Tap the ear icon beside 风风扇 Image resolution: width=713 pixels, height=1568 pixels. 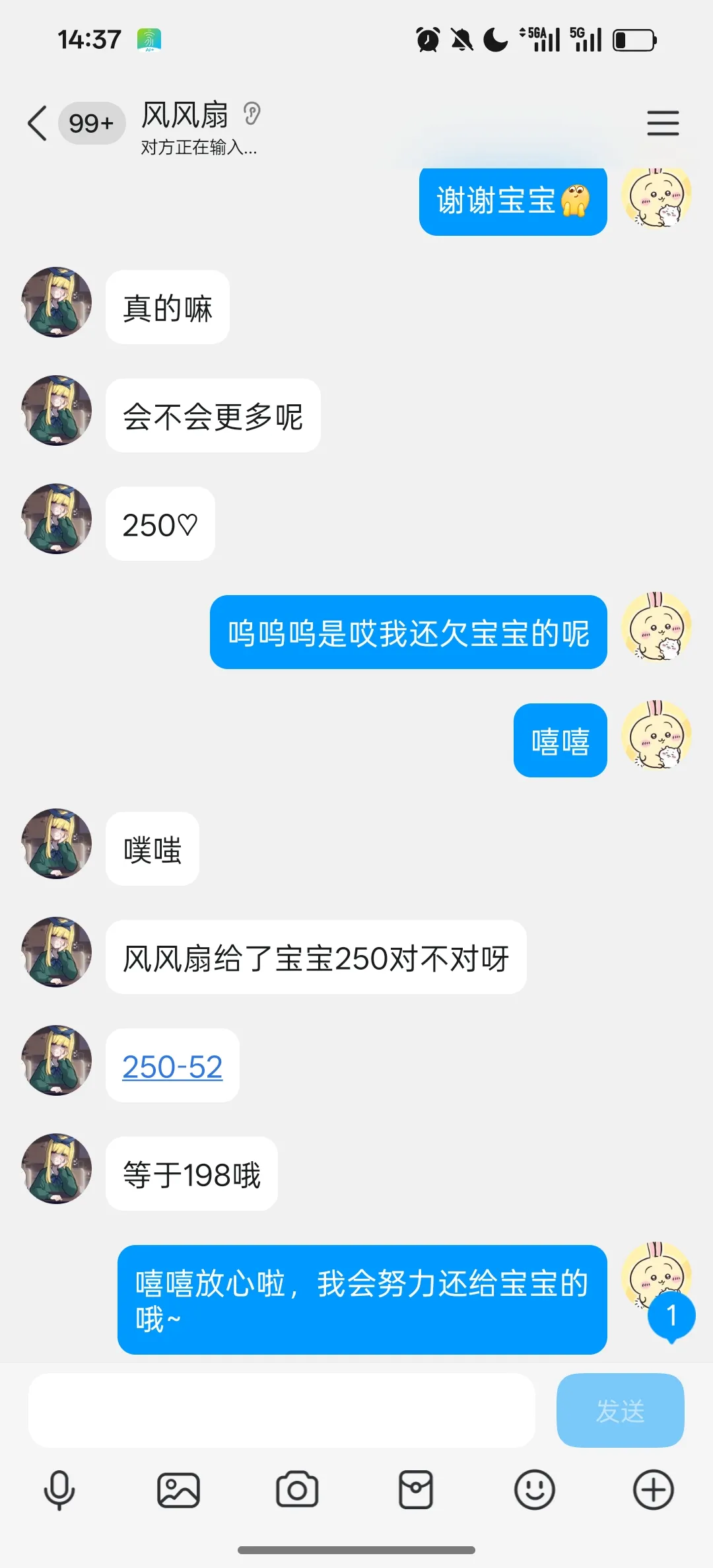(x=252, y=114)
